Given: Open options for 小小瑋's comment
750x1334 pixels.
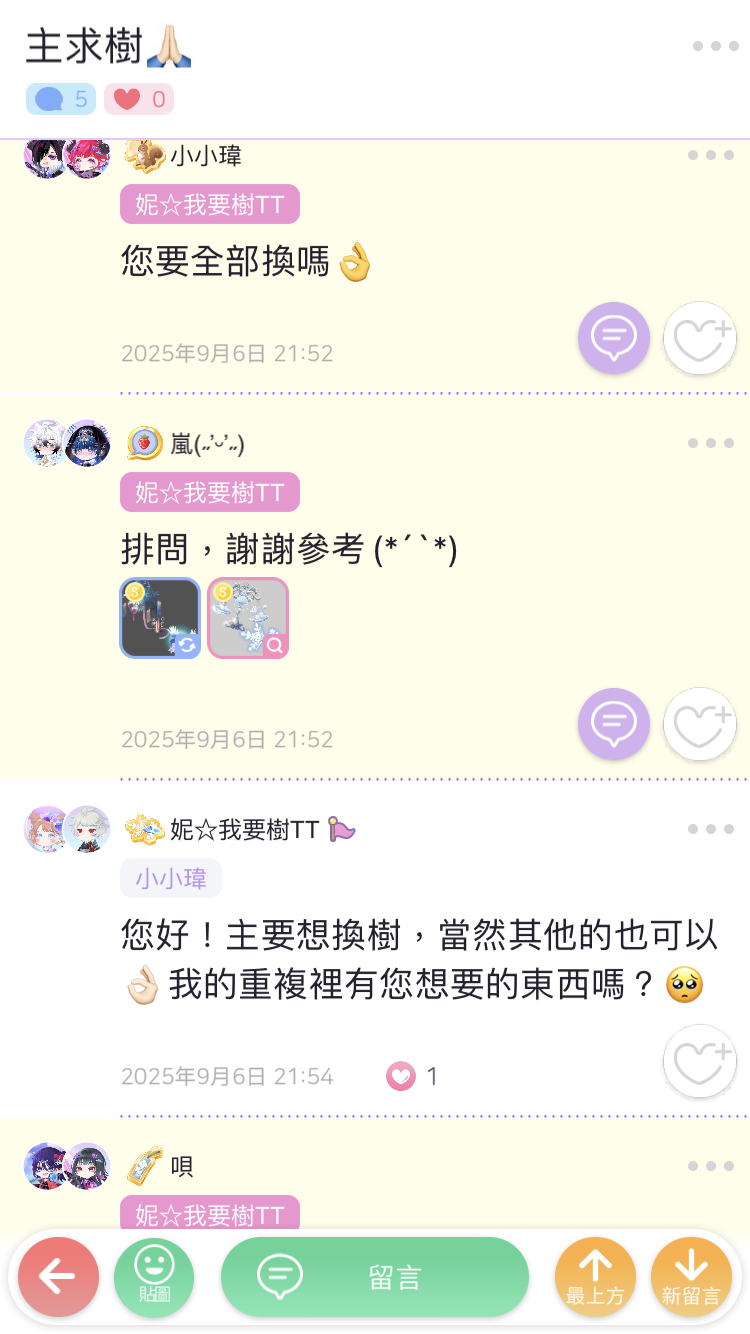Looking at the screenshot, I should tap(711, 155).
